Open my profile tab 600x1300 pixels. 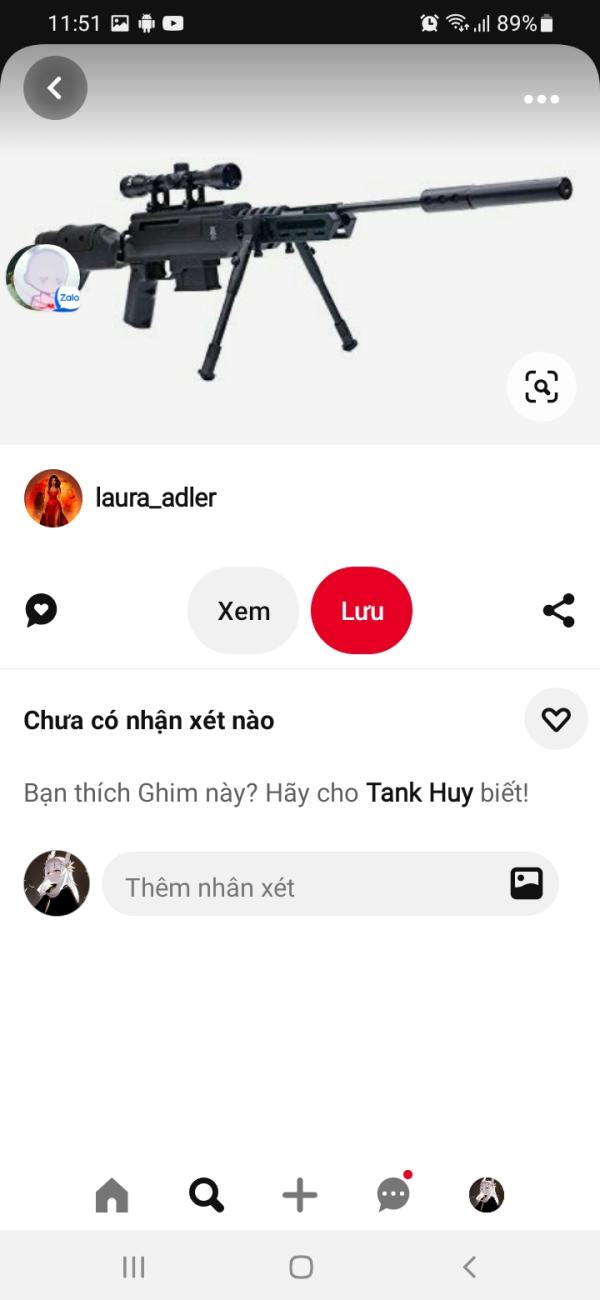(487, 1195)
